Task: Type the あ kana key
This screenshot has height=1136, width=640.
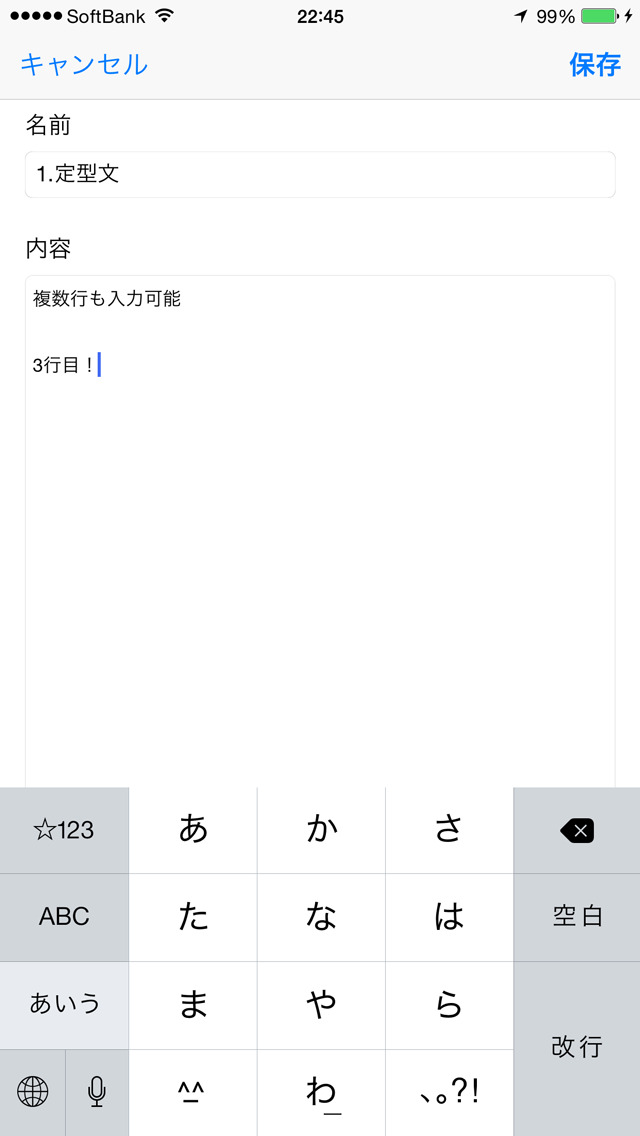Action: coord(193,830)
